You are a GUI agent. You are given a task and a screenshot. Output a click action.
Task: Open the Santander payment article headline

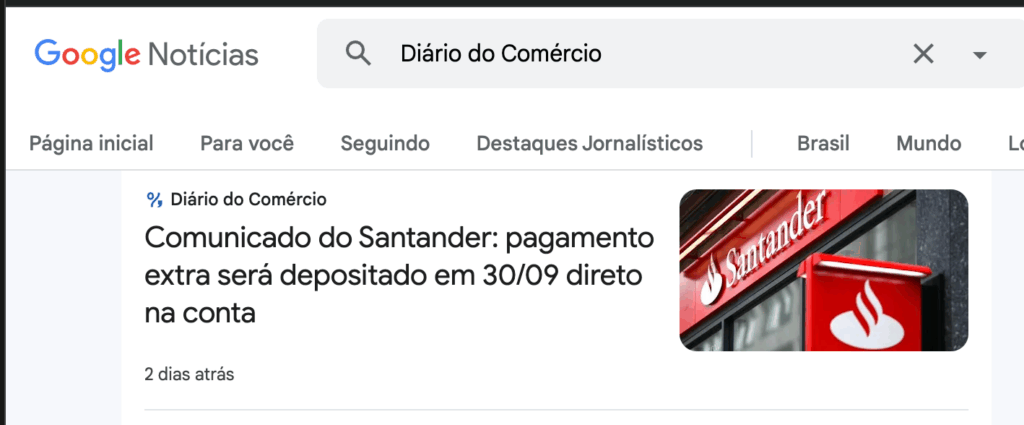(399, 275)
